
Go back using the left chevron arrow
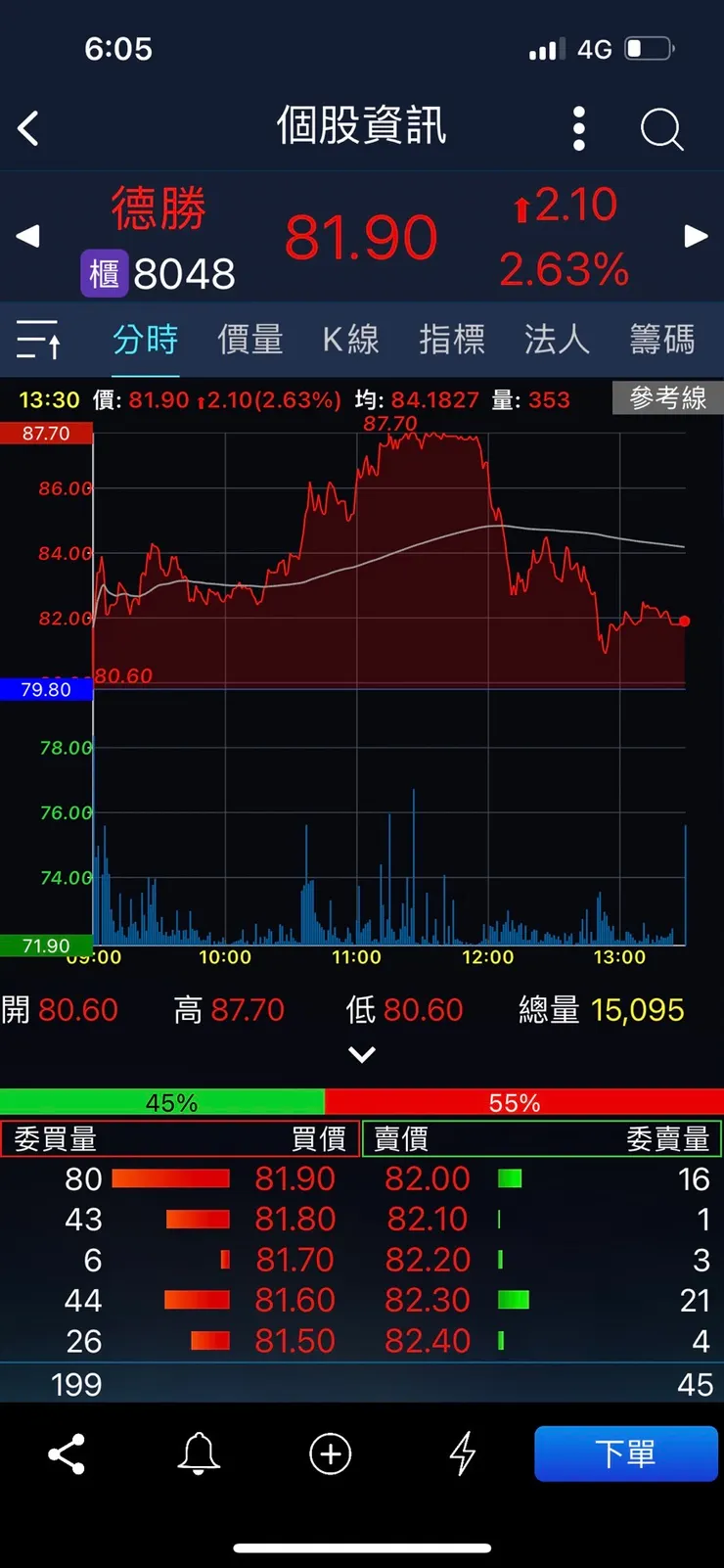27,128
